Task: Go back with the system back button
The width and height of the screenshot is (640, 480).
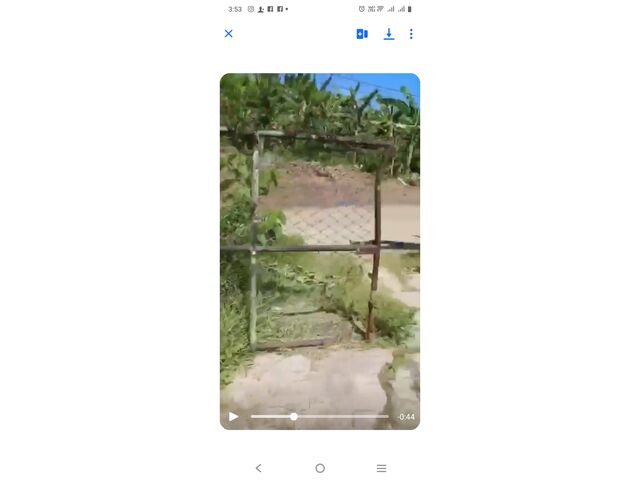Action: (x=258, y=468)
